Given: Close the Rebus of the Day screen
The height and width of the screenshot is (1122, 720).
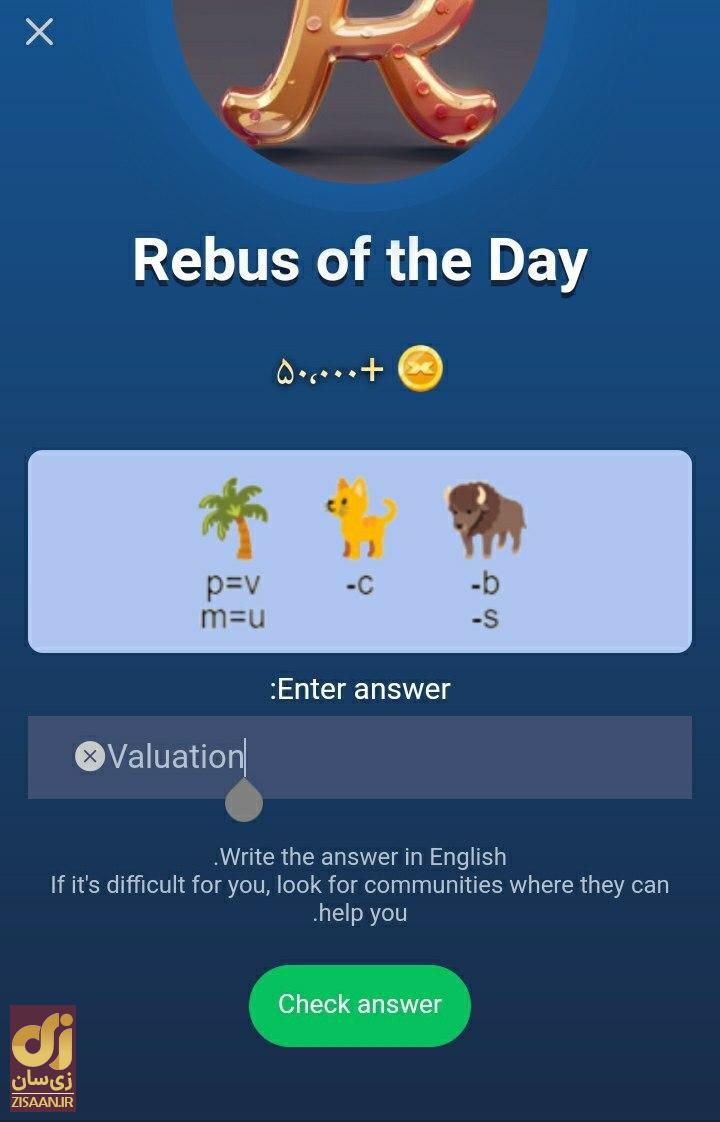Looking at the screenshot, I should click(x=39, y=32).
